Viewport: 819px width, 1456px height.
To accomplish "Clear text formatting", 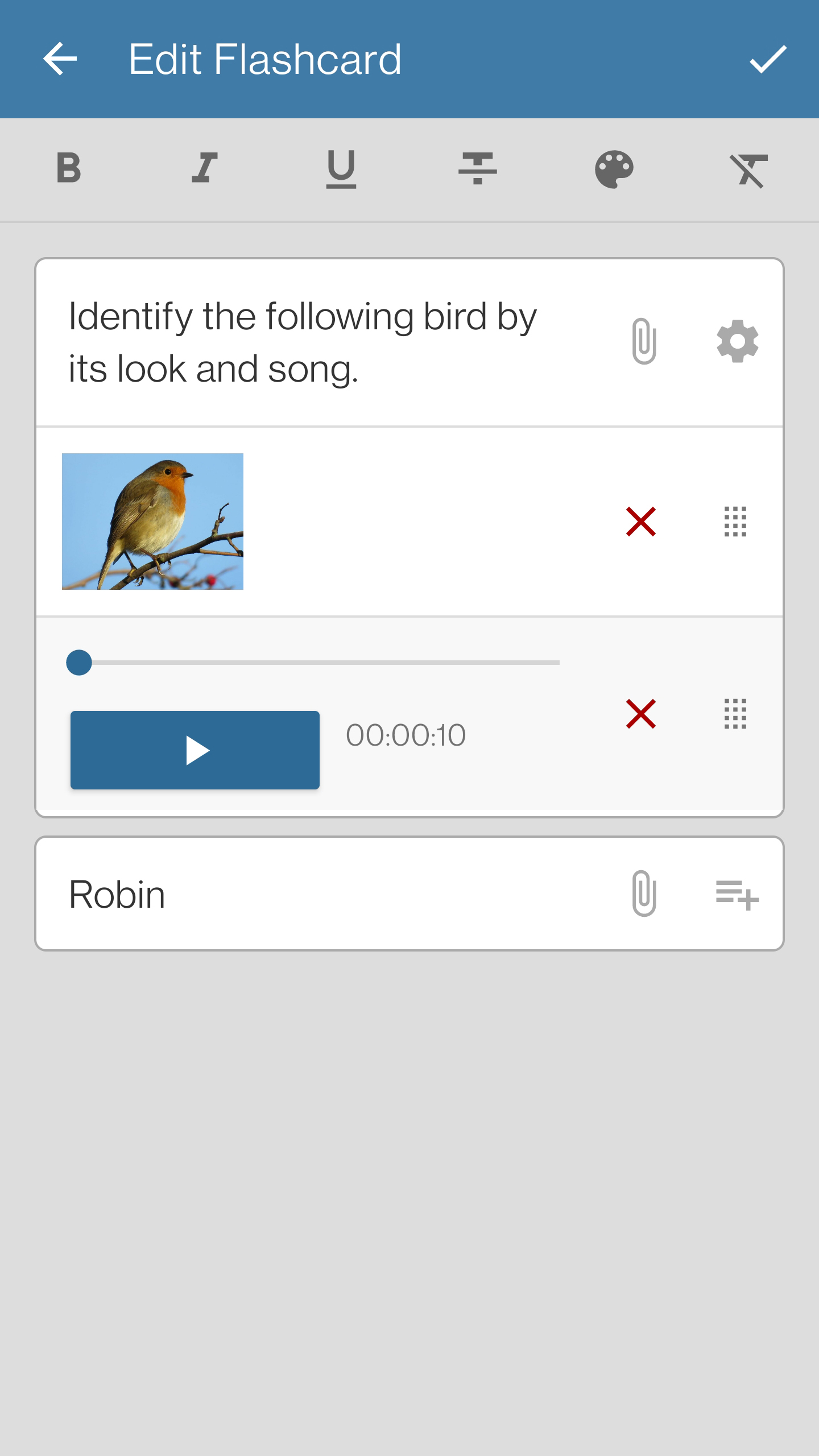I will [750, 169].
